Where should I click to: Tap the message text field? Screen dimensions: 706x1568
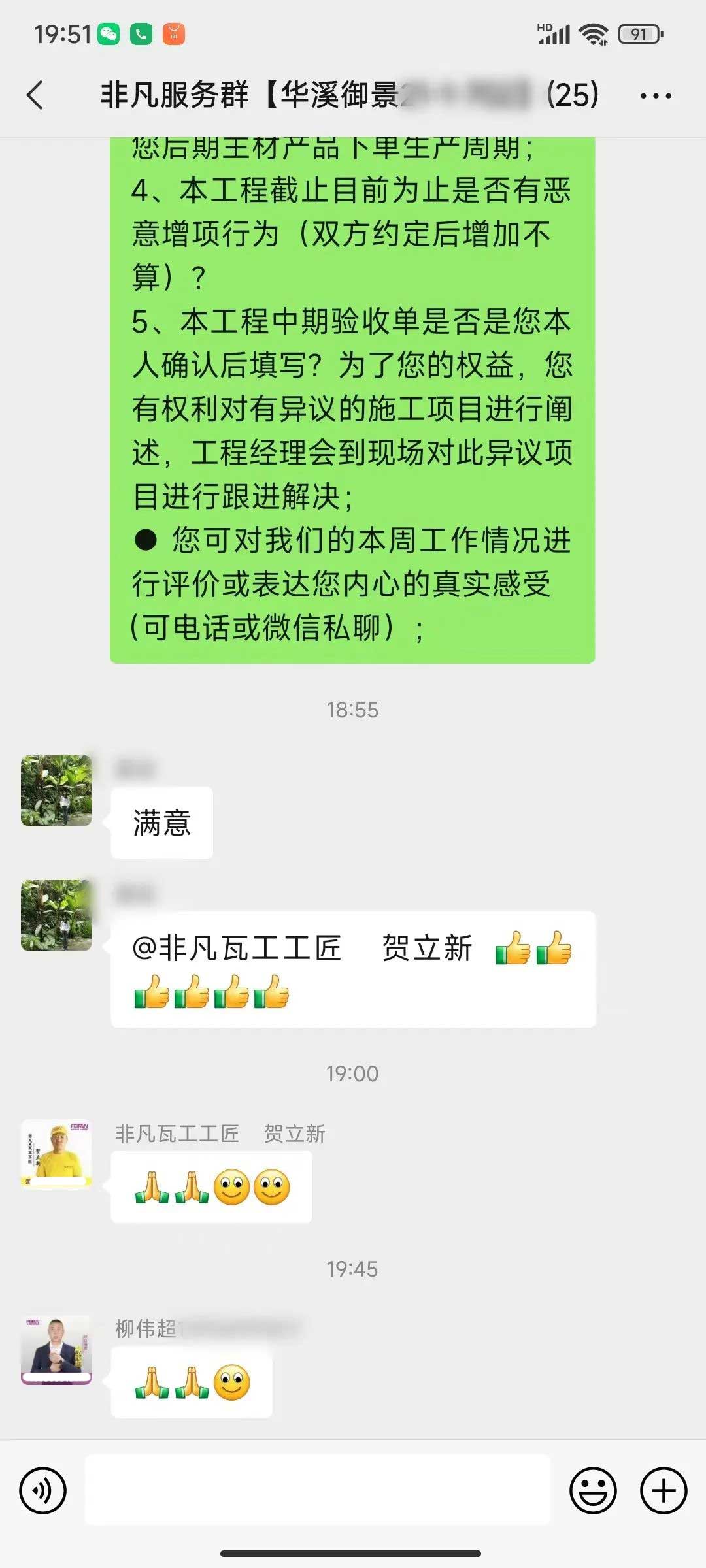(x=318, y=1490)
